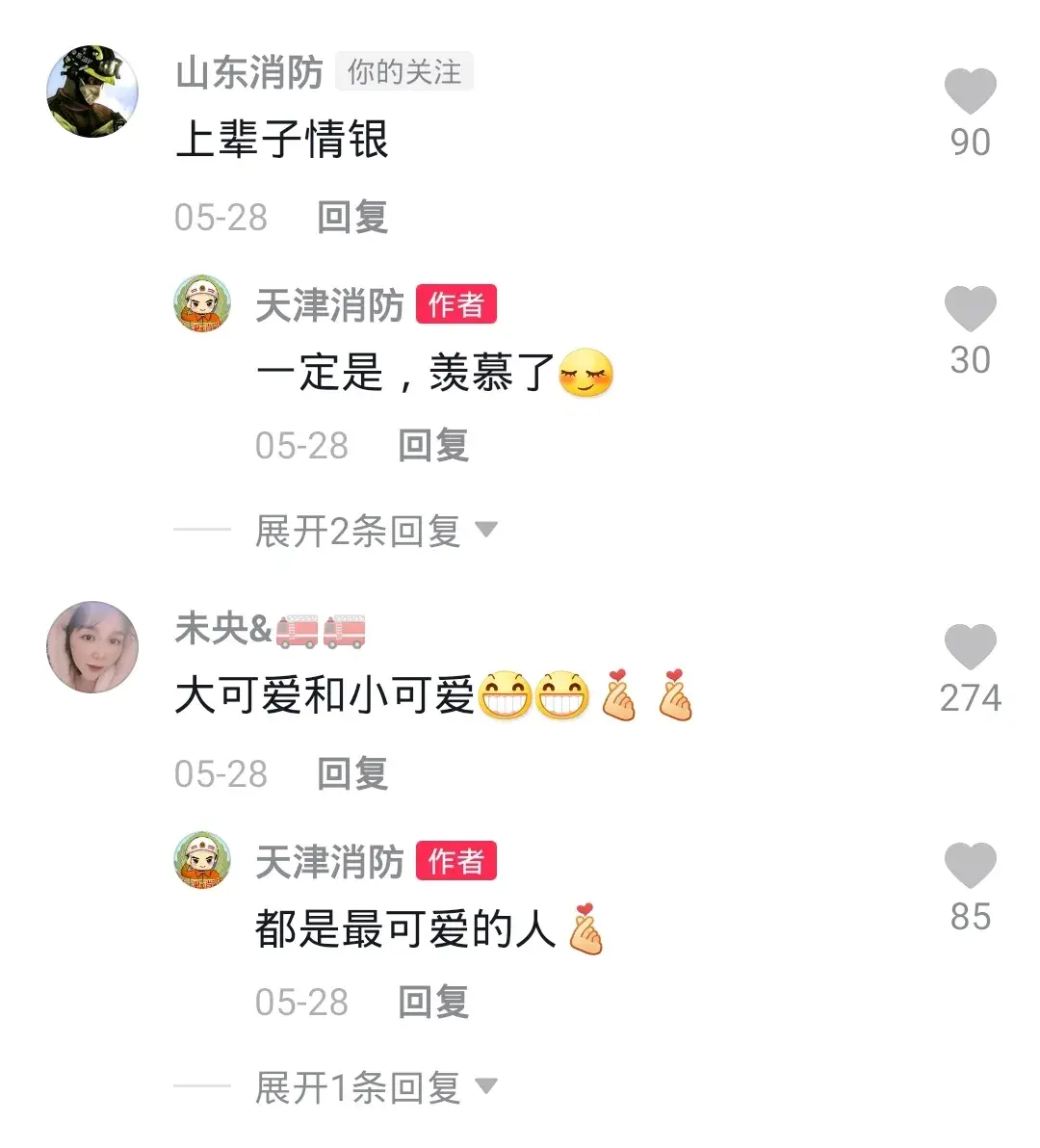Expand 展开2条回复 under 山东消防's thread
This screenshot has width=1040, height=1148.
(376, 531)
